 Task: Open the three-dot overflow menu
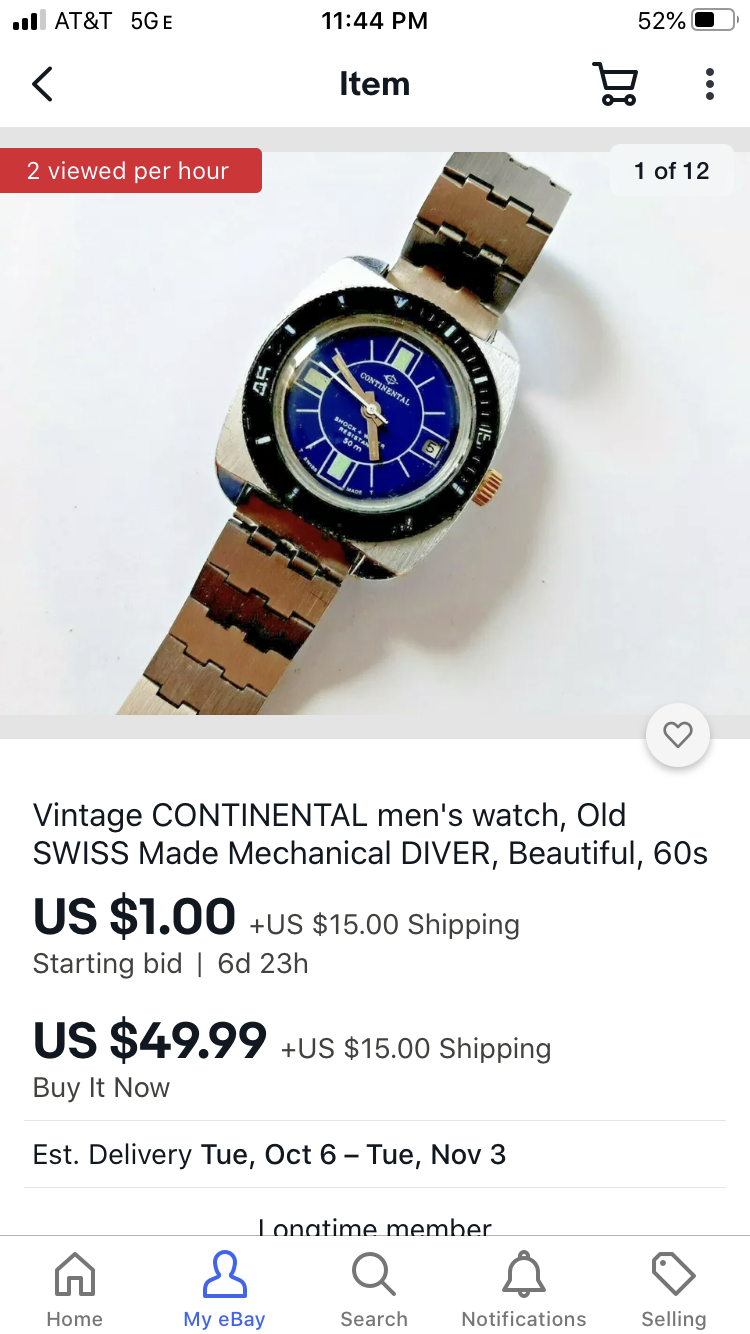709,84
